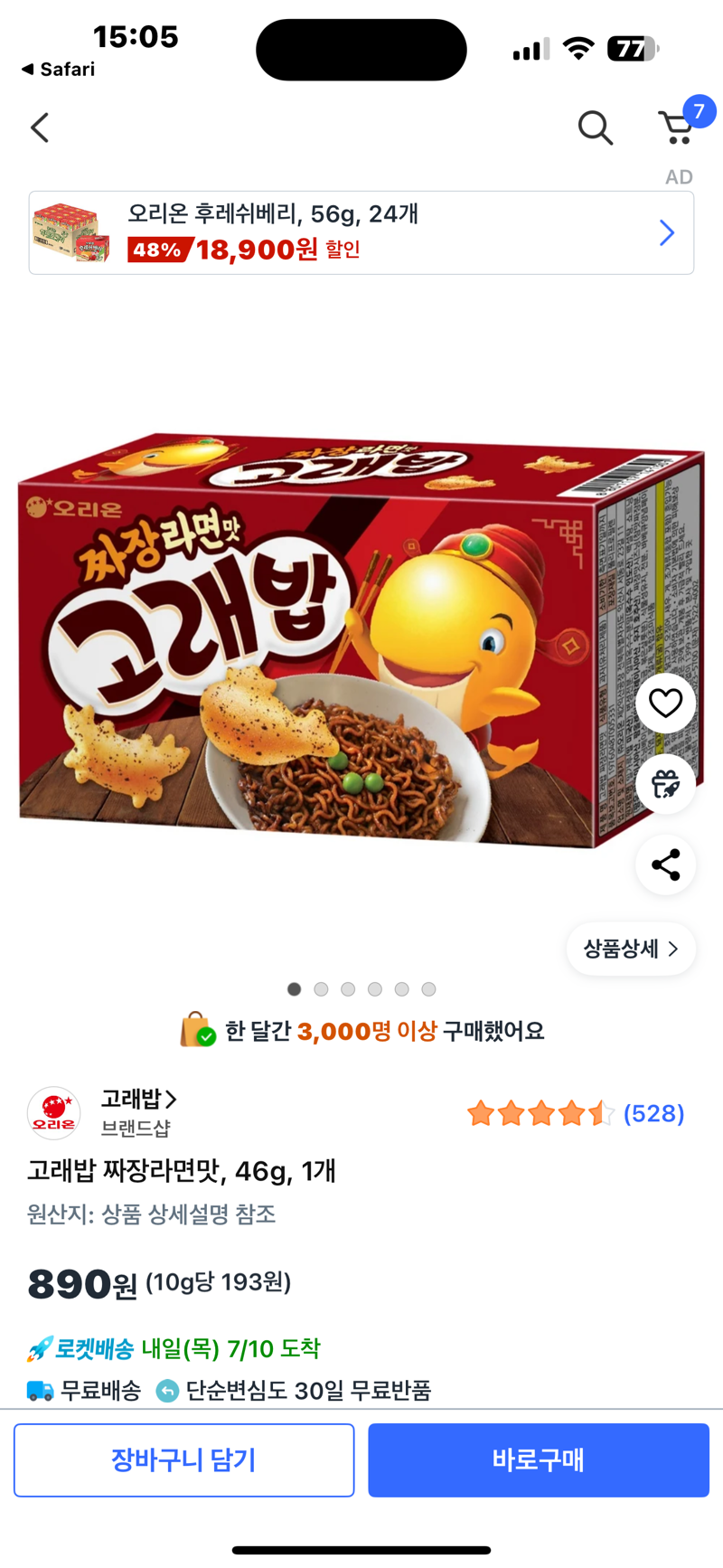Tap 장바구니 담기 to add to cart
This screenshot has height=1568, width=723.
184,1459
